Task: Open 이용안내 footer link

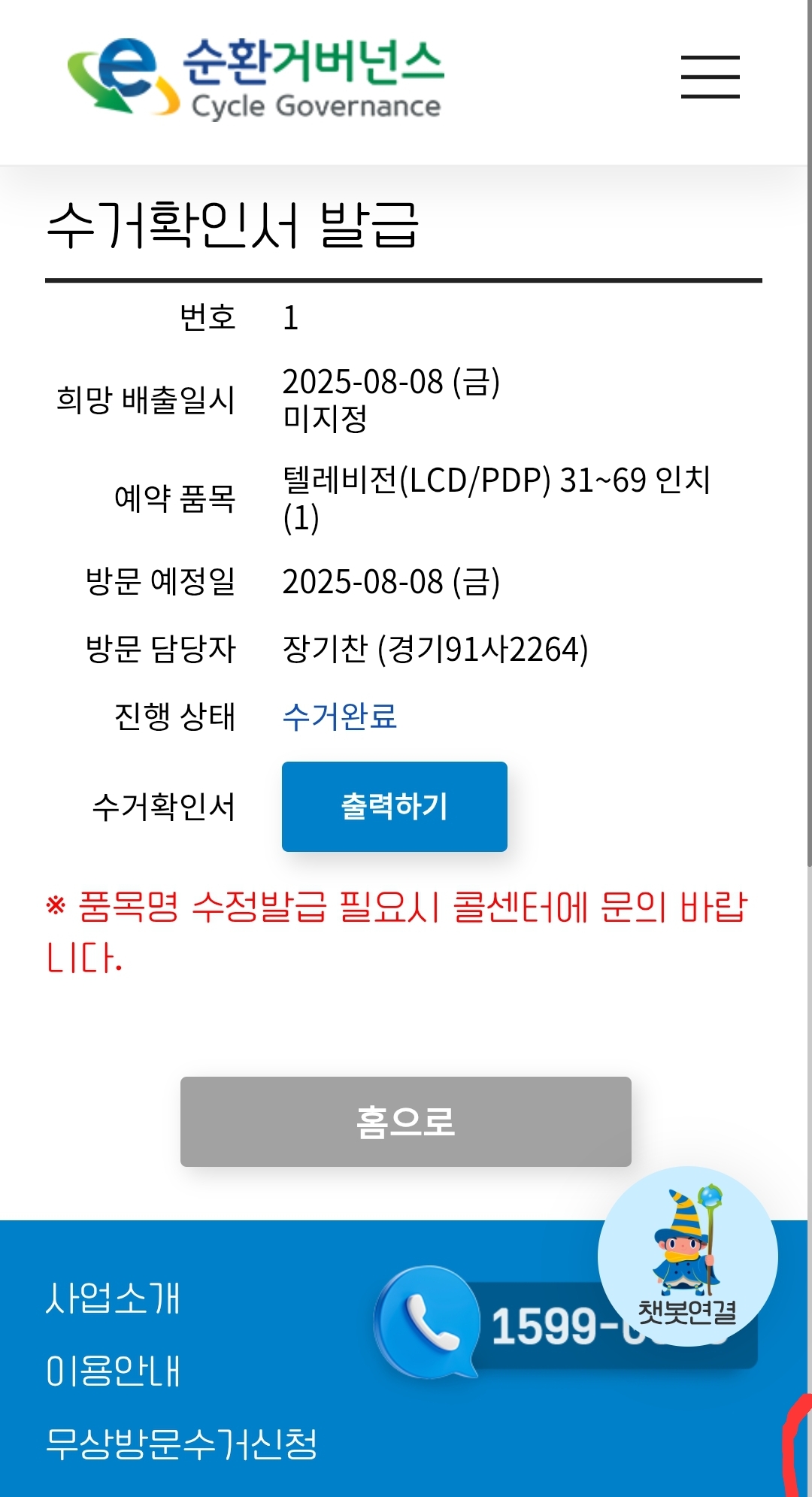Action: 113,1370
